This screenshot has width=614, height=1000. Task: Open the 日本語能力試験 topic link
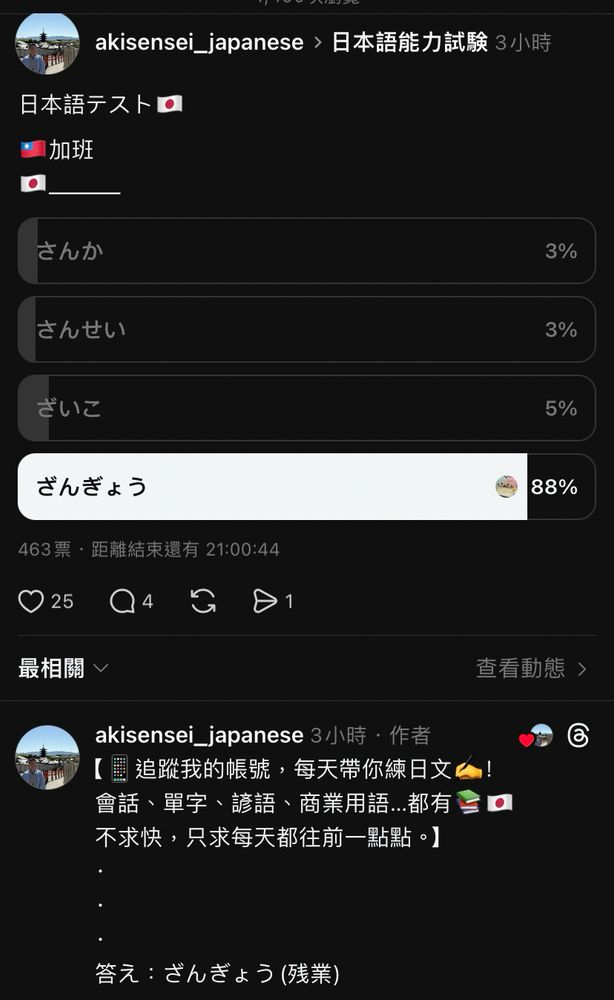pos(409,42)
